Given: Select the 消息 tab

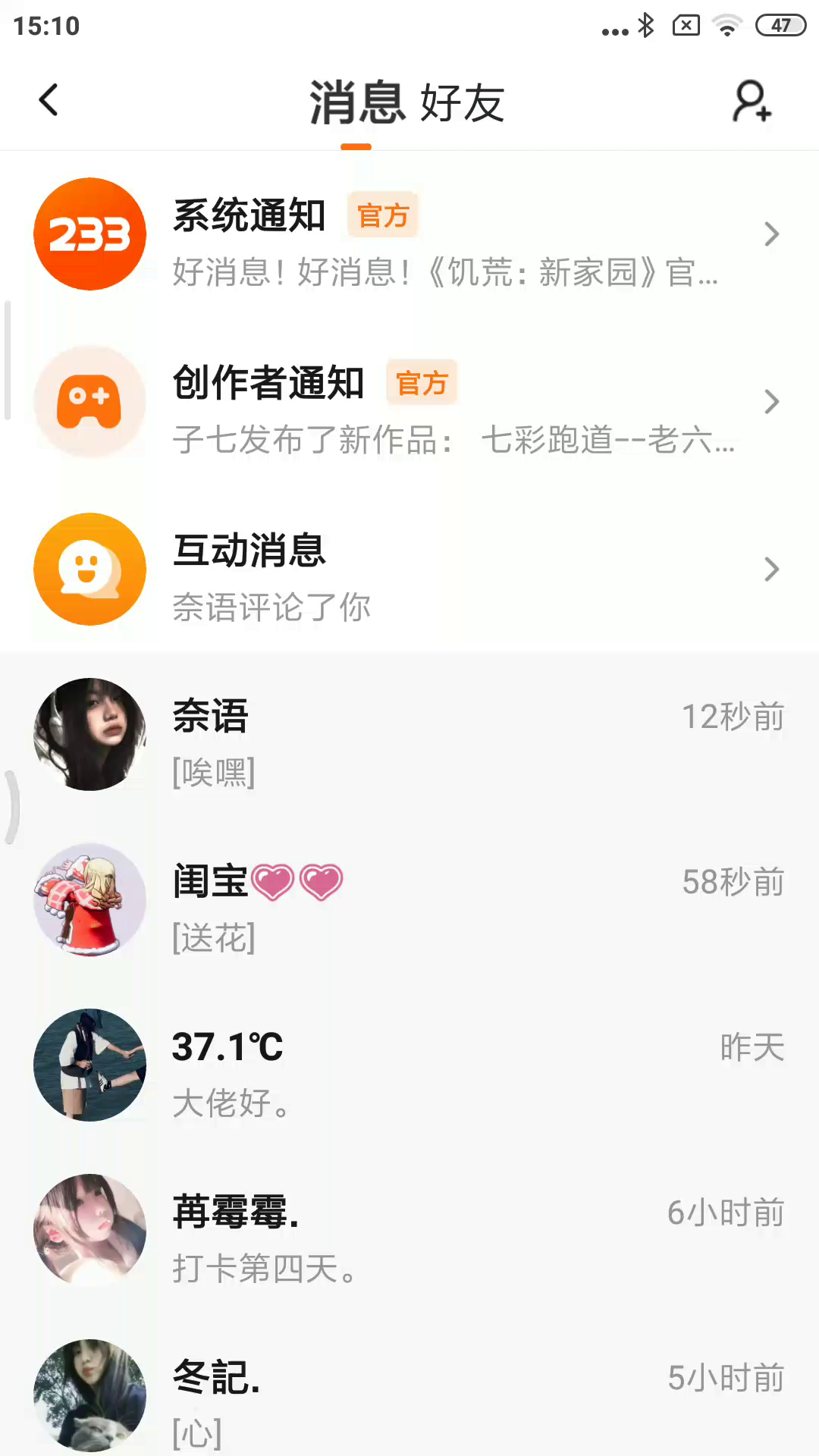Looking at the screenshot, I should 356,103.
